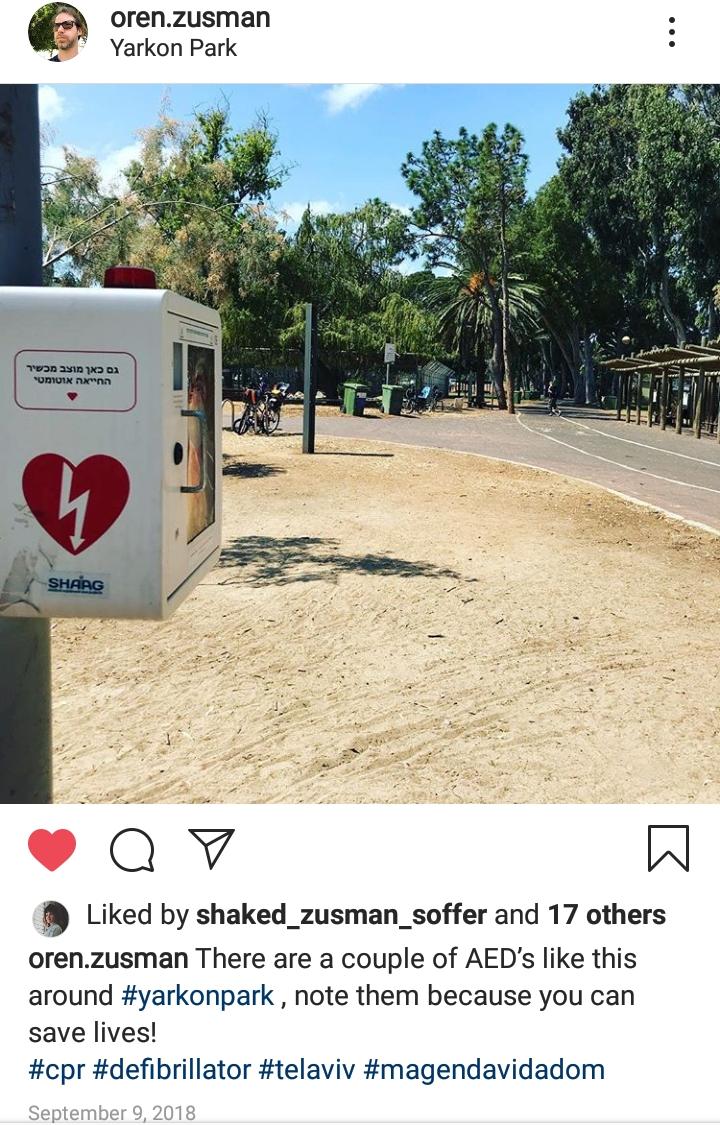Open the #defibrillator hashtag

(x=171, y=1070)
